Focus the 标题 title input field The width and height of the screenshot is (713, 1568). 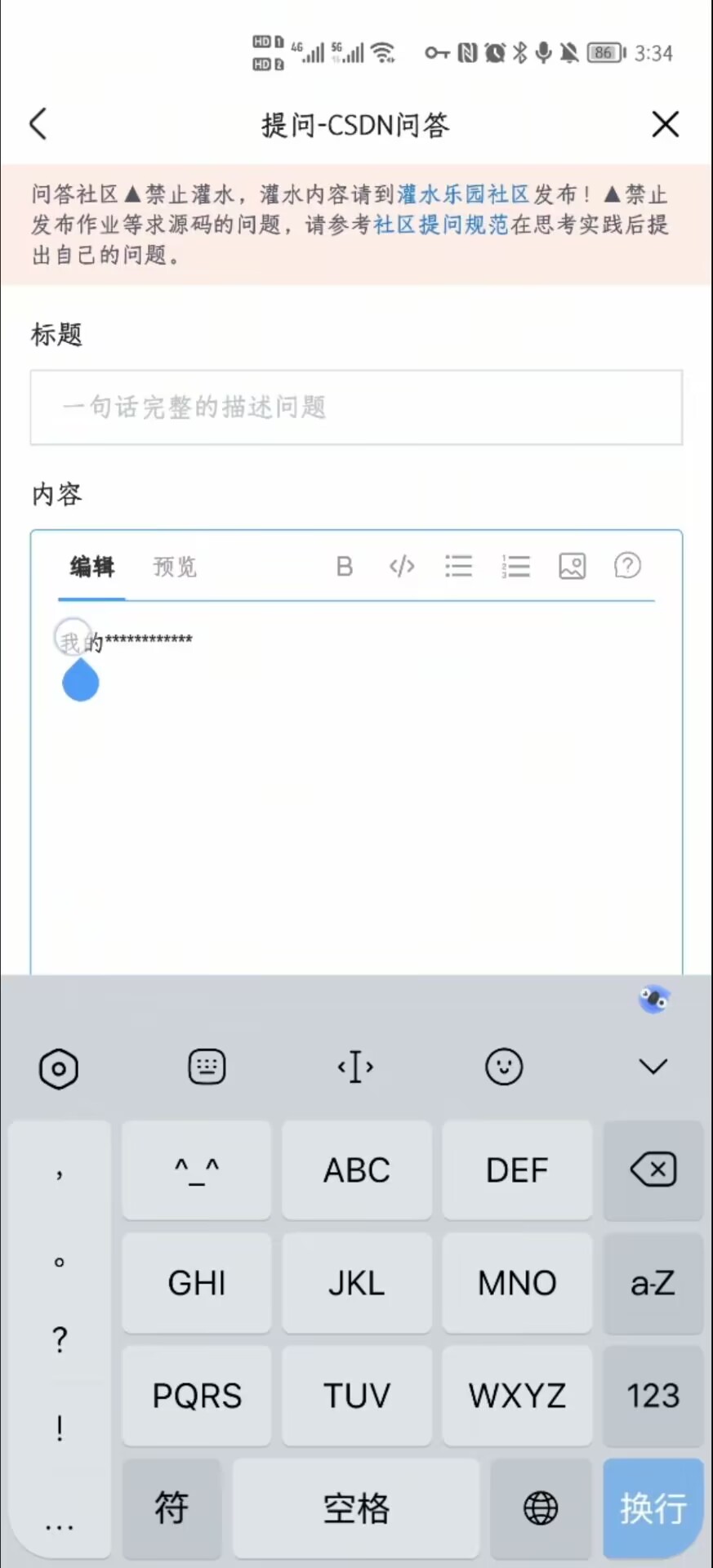click(356, 407)
